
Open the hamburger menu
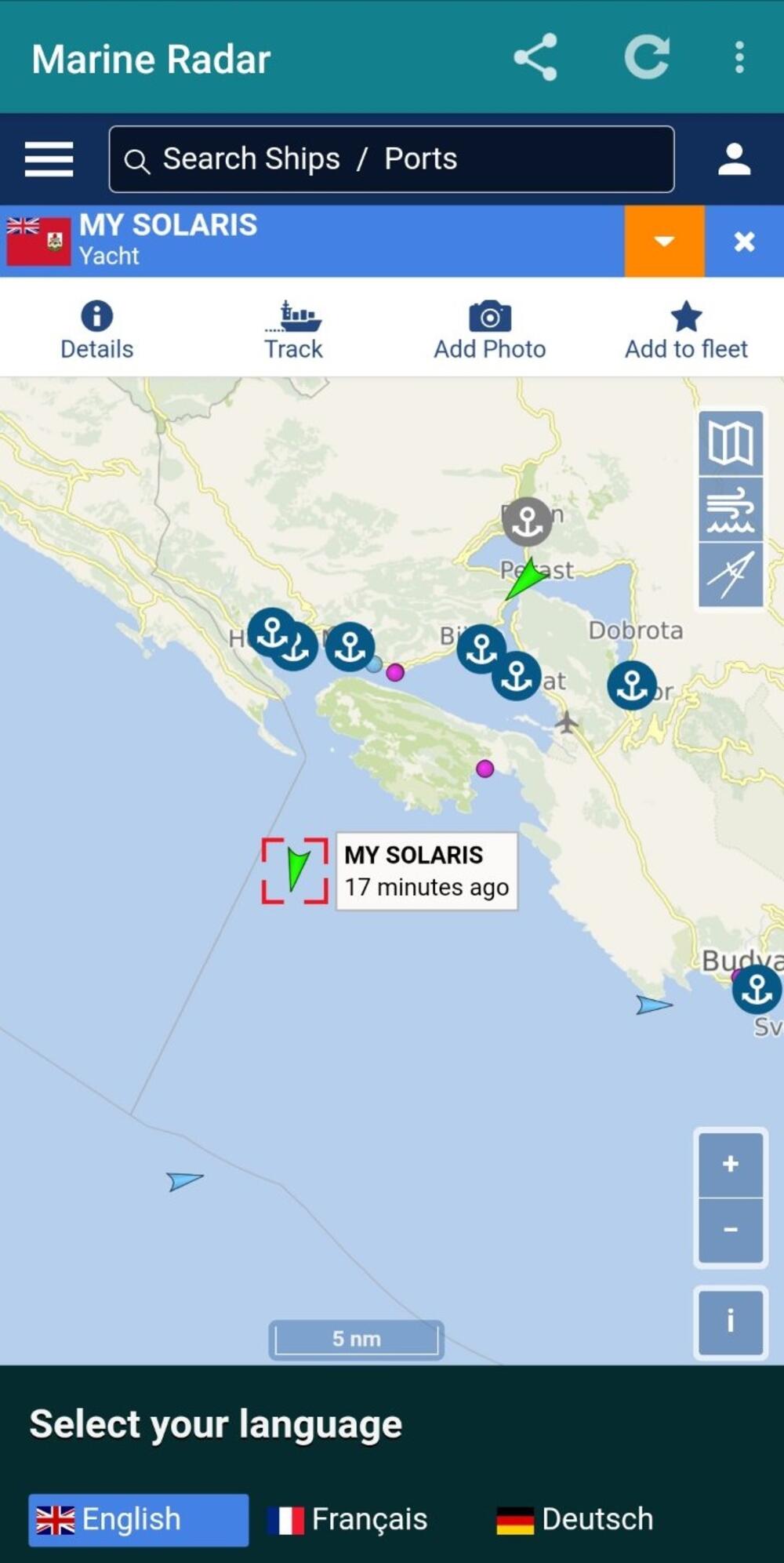[x=49, y=159]
